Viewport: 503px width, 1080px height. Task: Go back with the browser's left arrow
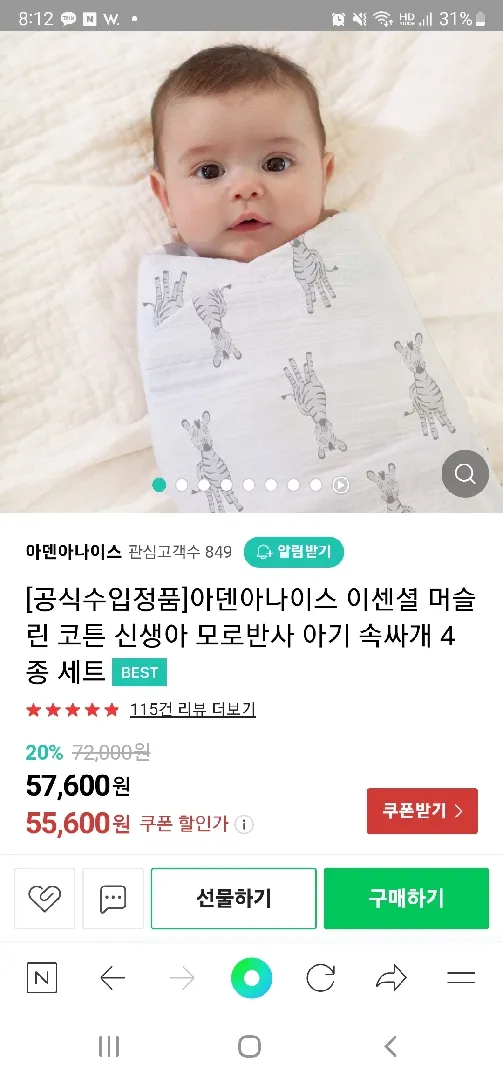(112, 978)
